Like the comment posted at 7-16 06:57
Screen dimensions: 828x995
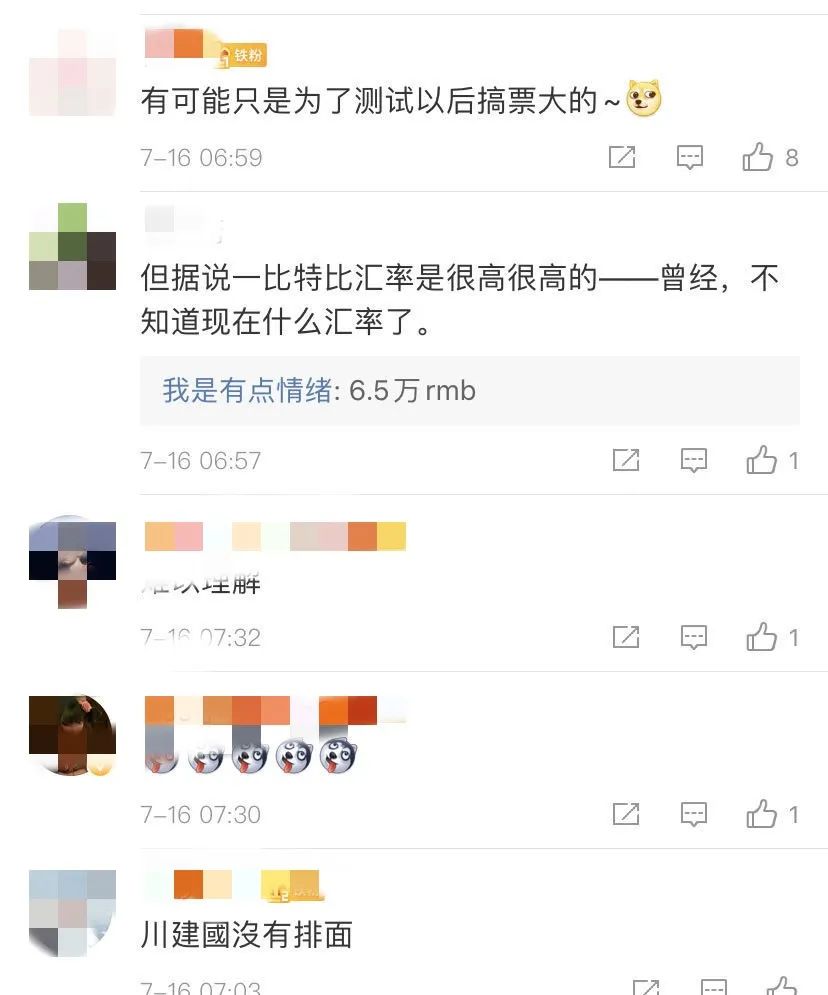click(762, 460)
